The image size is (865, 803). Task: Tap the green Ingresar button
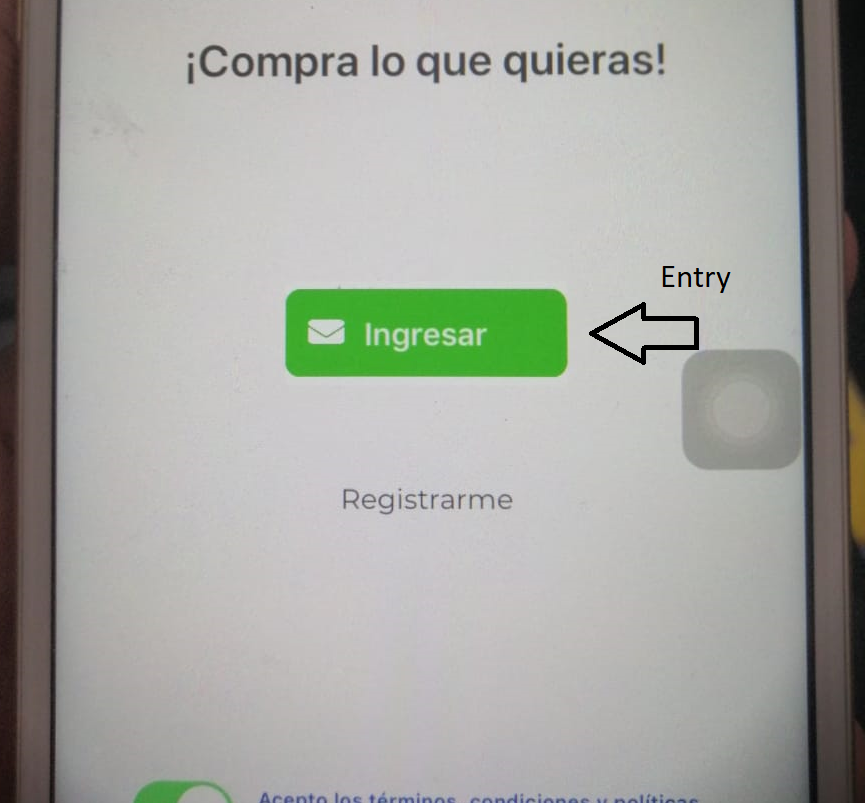(x=426, y=333)
